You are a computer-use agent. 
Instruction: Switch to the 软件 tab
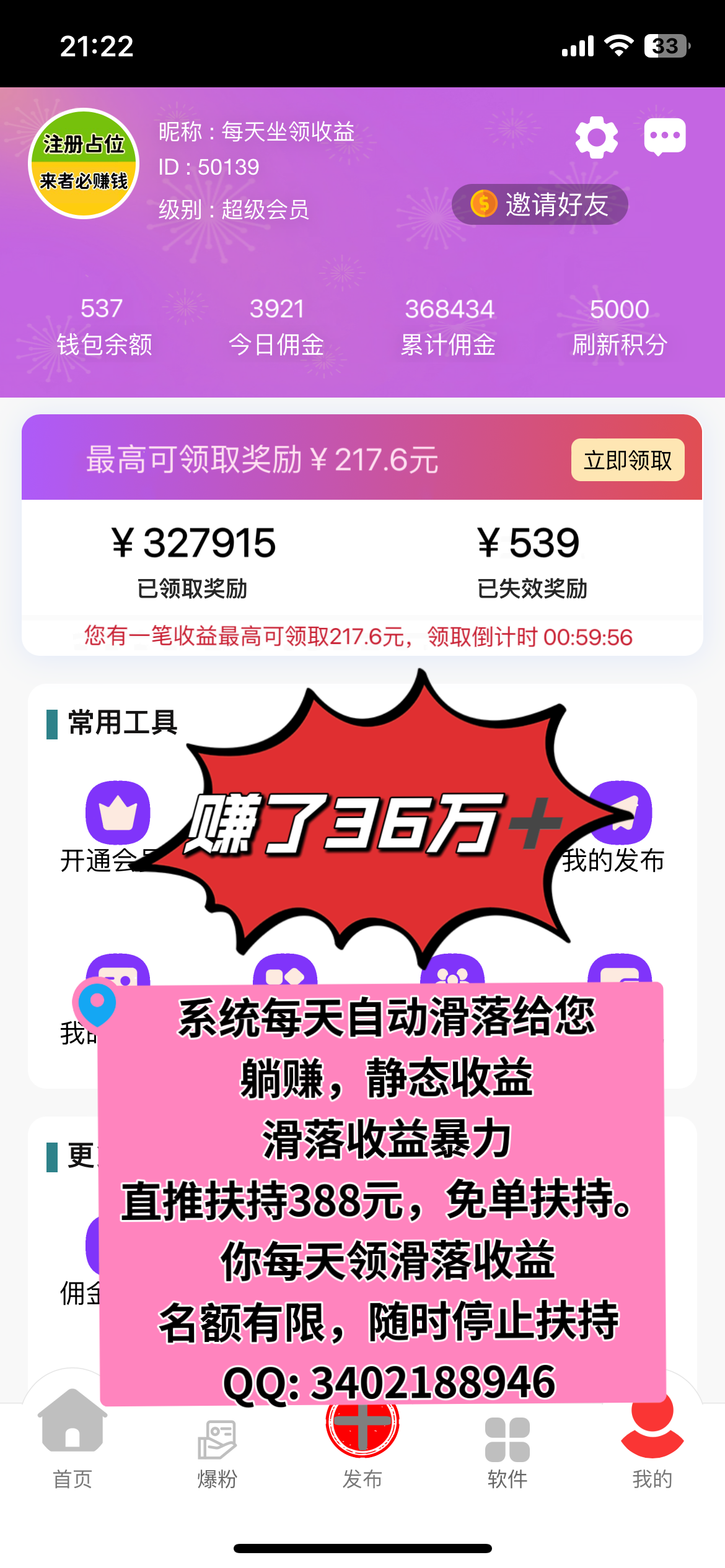coord(507,1452)
